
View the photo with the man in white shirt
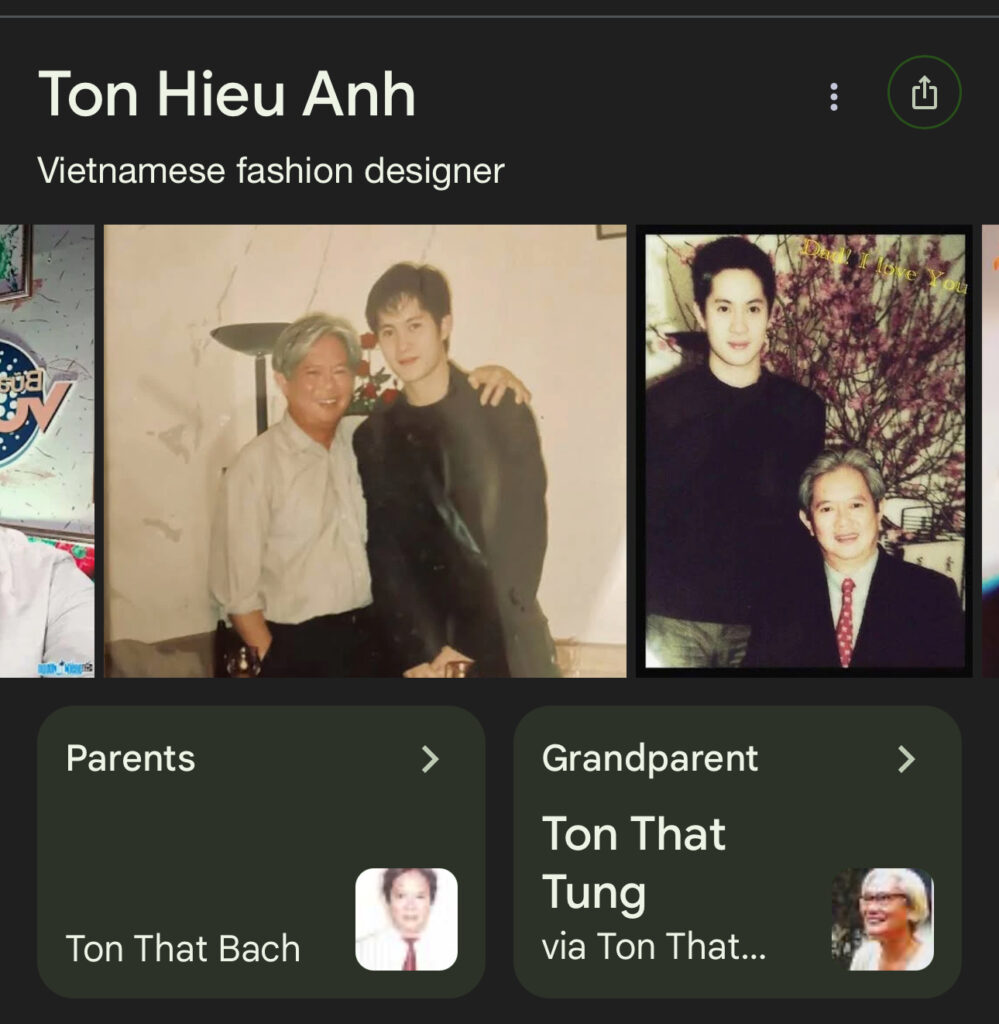365,451
